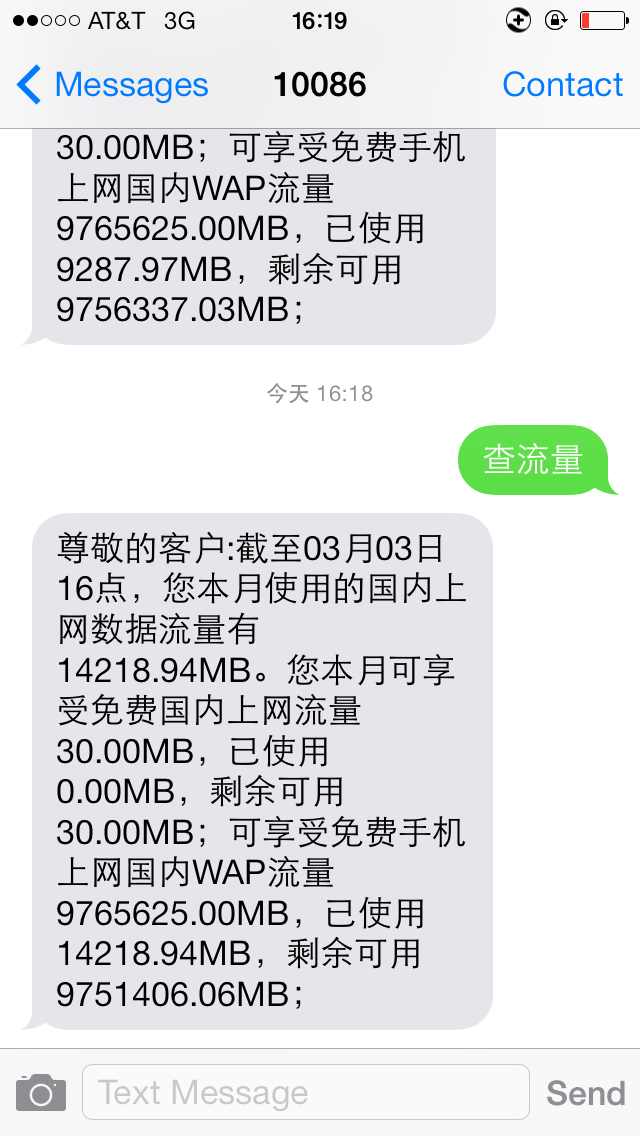The width and height of the screenshot is (640, 1136).
Task: Open Contact details for 10086
Action: click(562, 85)
